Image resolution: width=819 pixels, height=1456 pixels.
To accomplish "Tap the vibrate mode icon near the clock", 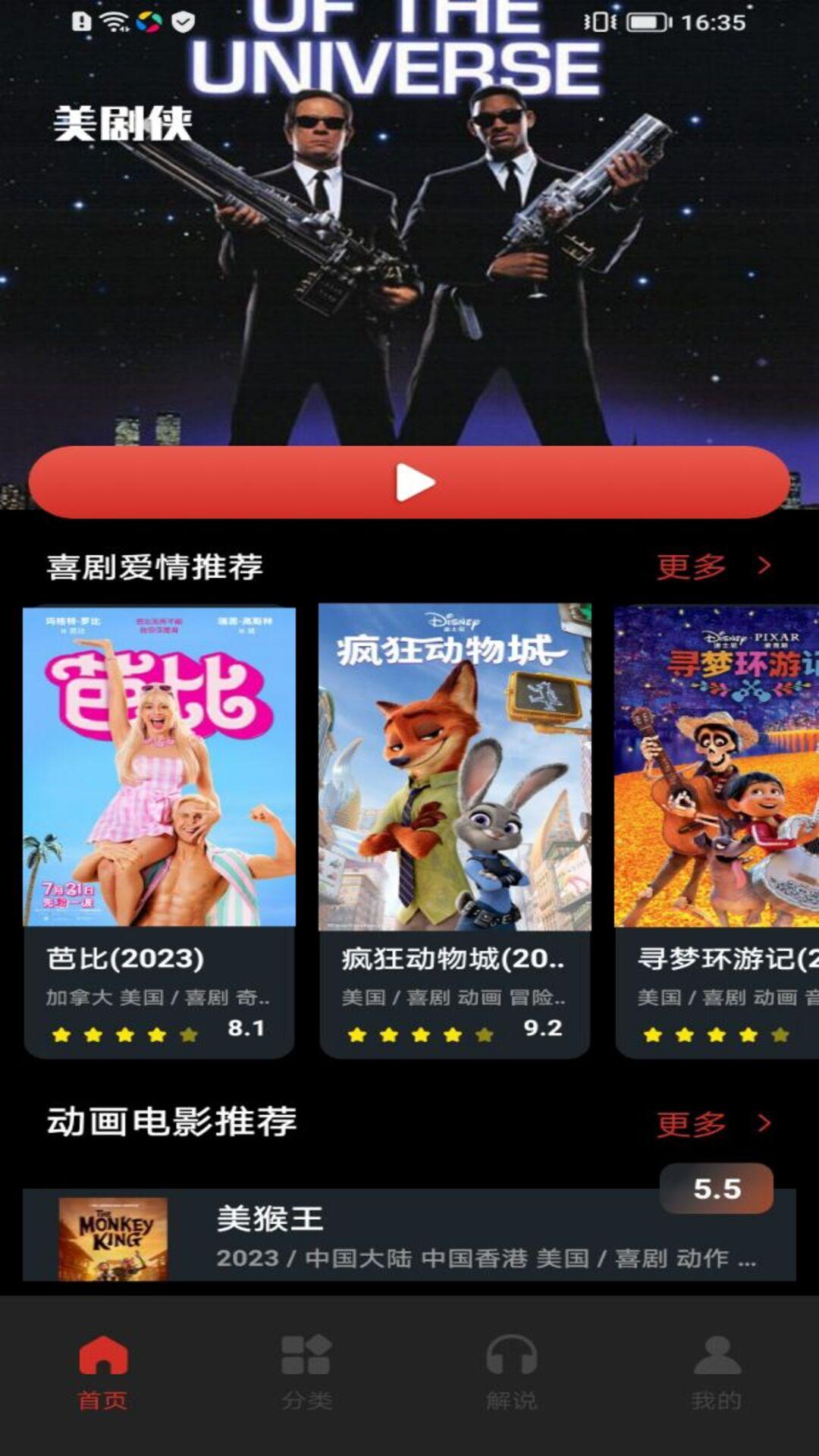I will click(599, 23).
